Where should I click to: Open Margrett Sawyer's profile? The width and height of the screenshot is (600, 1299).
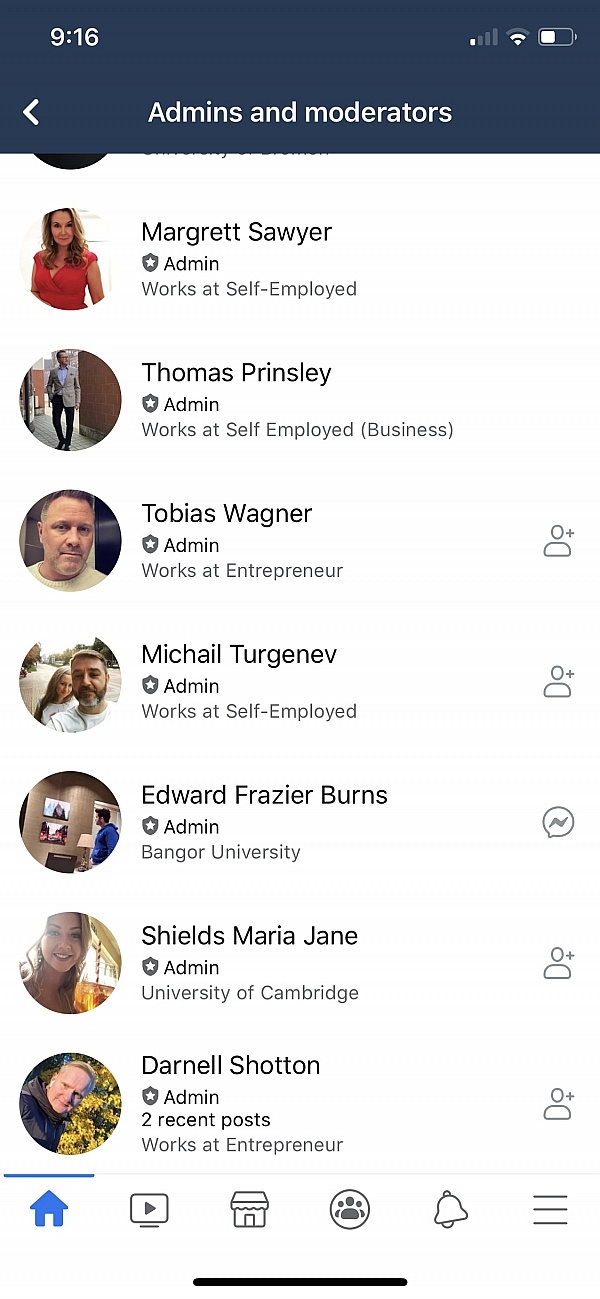(236, 232)
